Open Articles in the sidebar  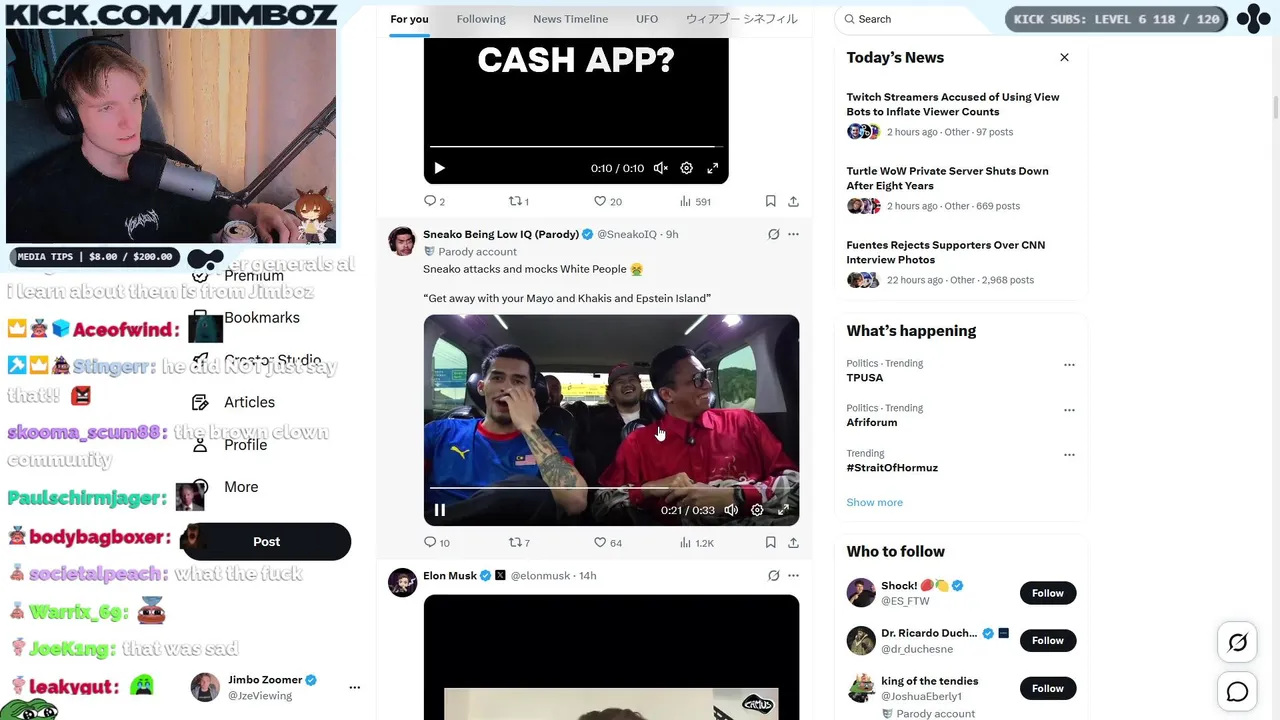[x=249, y=402]
